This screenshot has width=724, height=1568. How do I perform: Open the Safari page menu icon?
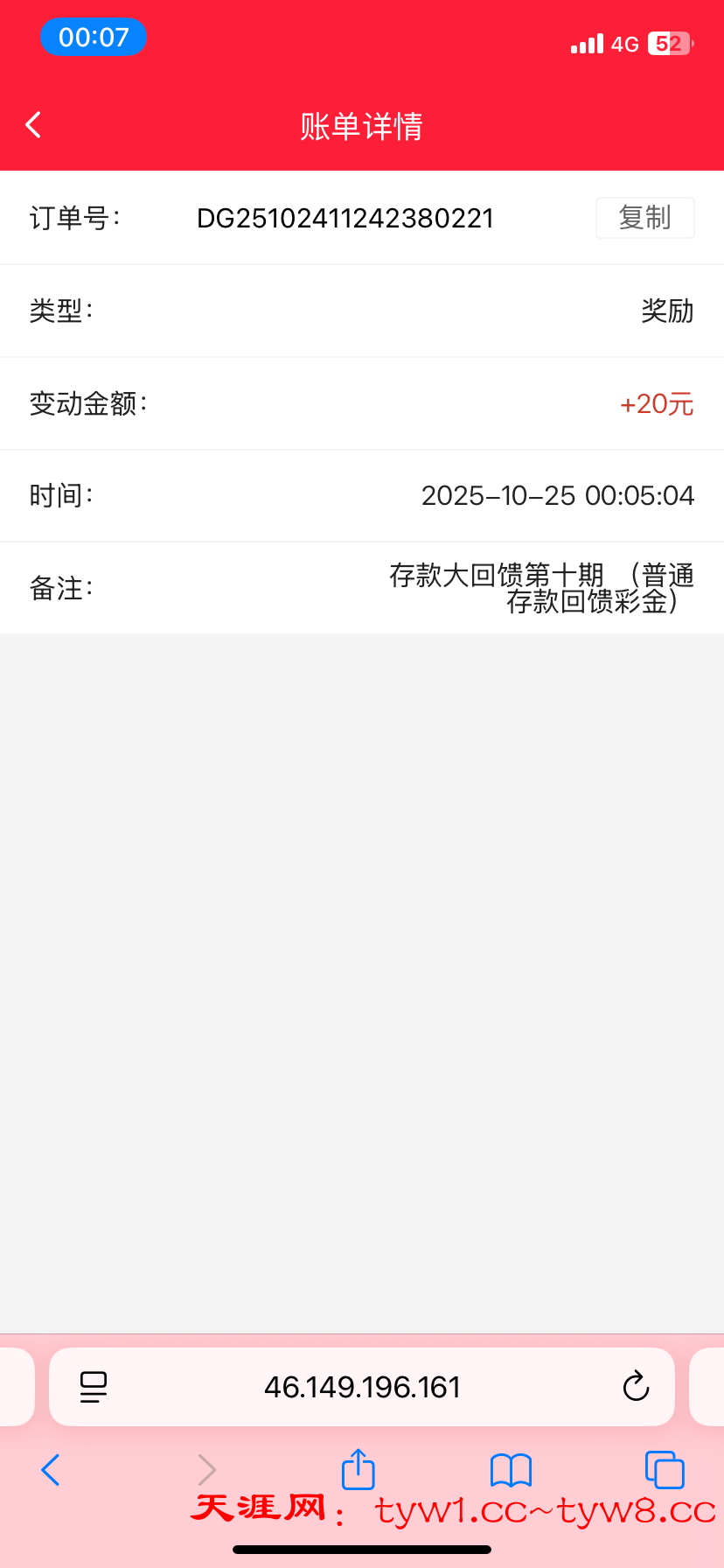tap(94, 1387)
